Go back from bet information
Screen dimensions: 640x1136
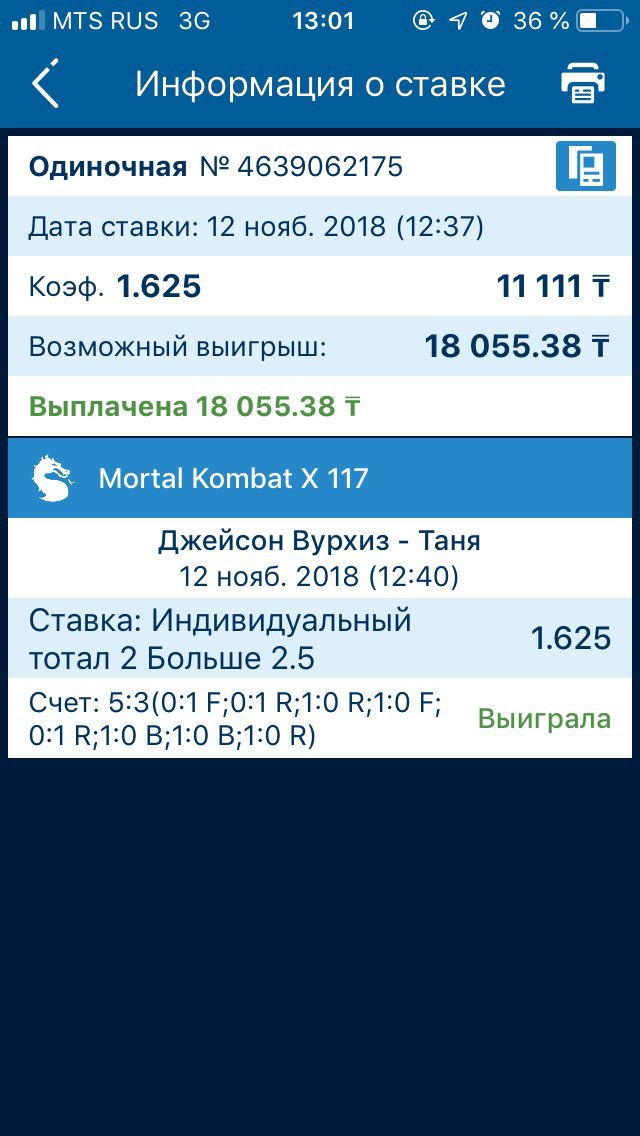coord(45,83)
